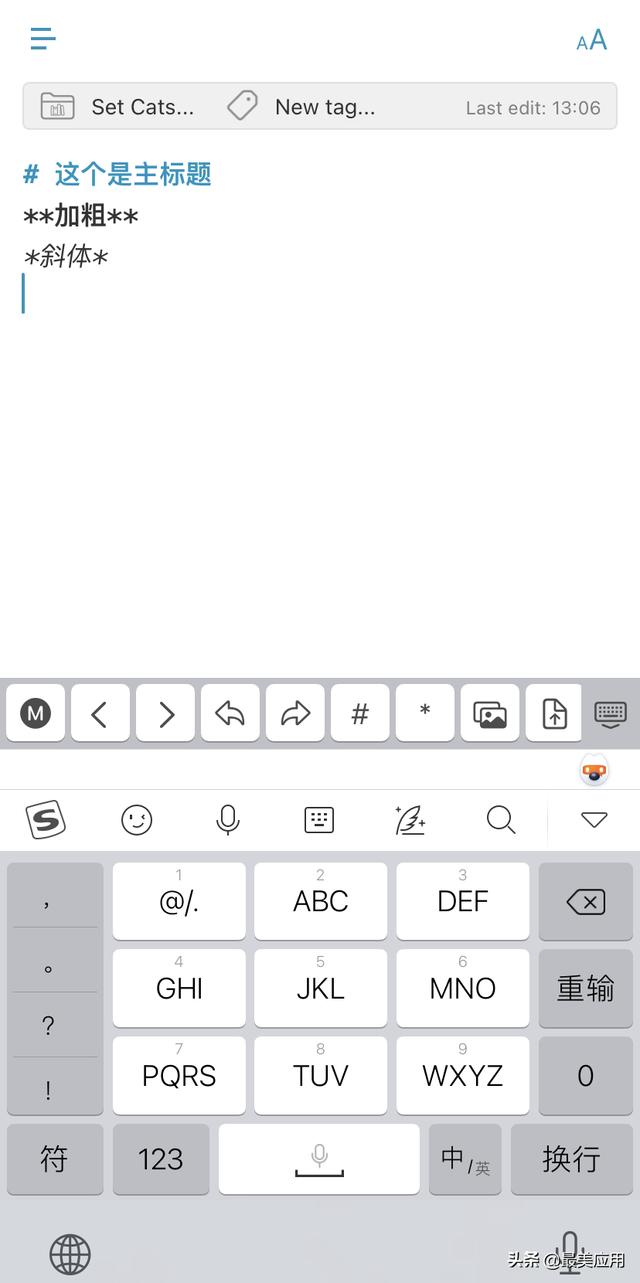Viewport: 640px width, 1283px height.
Task: Insert an asterisk symbol
Action: coord(425,713)
